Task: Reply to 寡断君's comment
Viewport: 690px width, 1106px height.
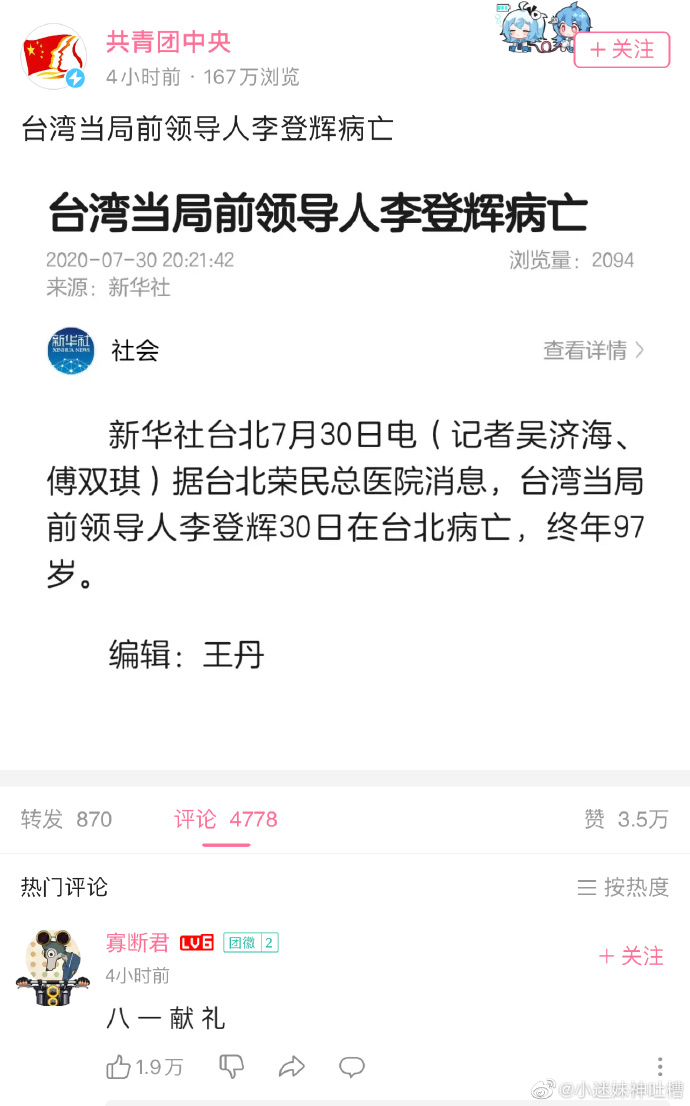Action: (352, 1067)
